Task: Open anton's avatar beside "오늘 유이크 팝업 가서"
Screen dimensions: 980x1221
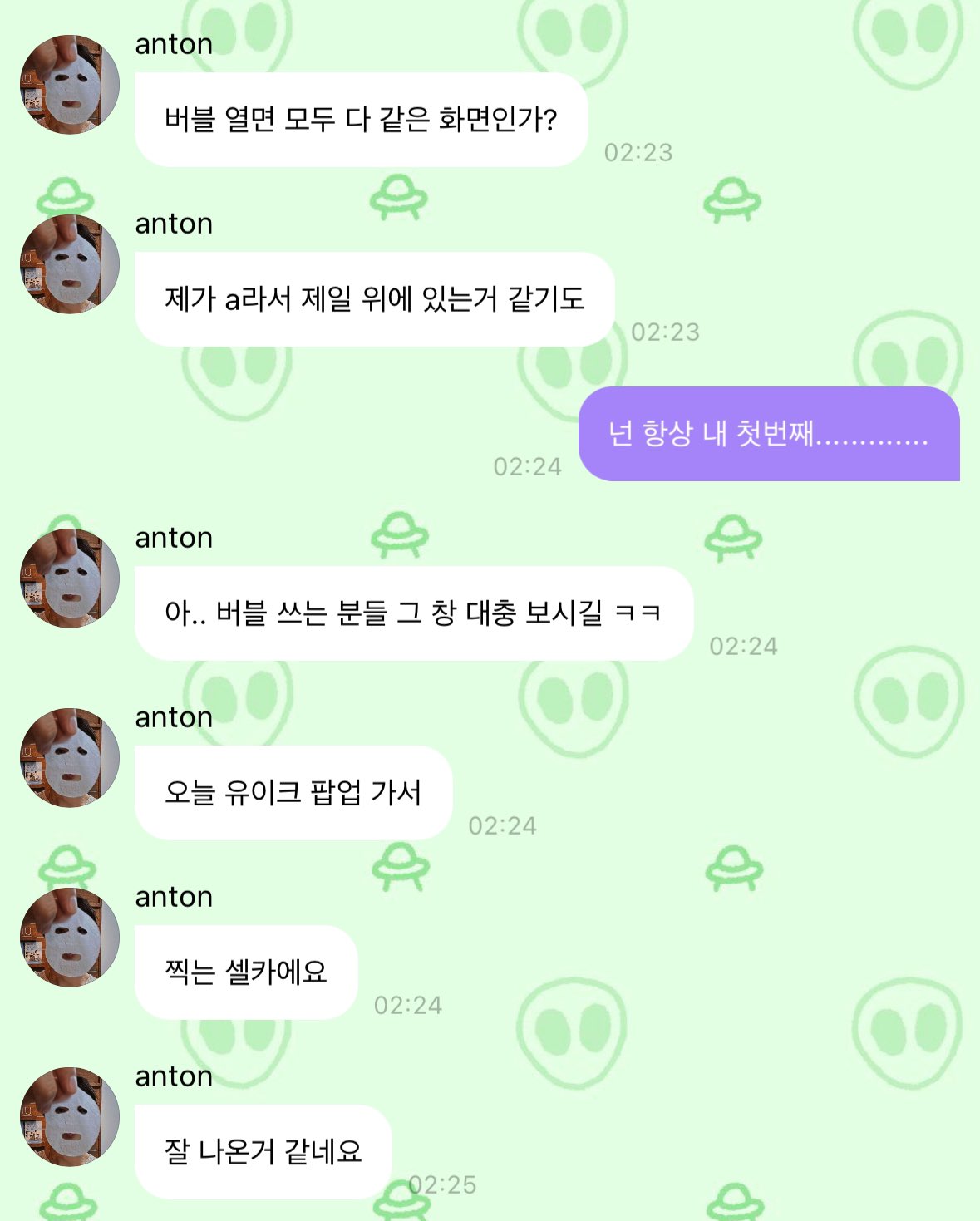Action: (70, 758)
